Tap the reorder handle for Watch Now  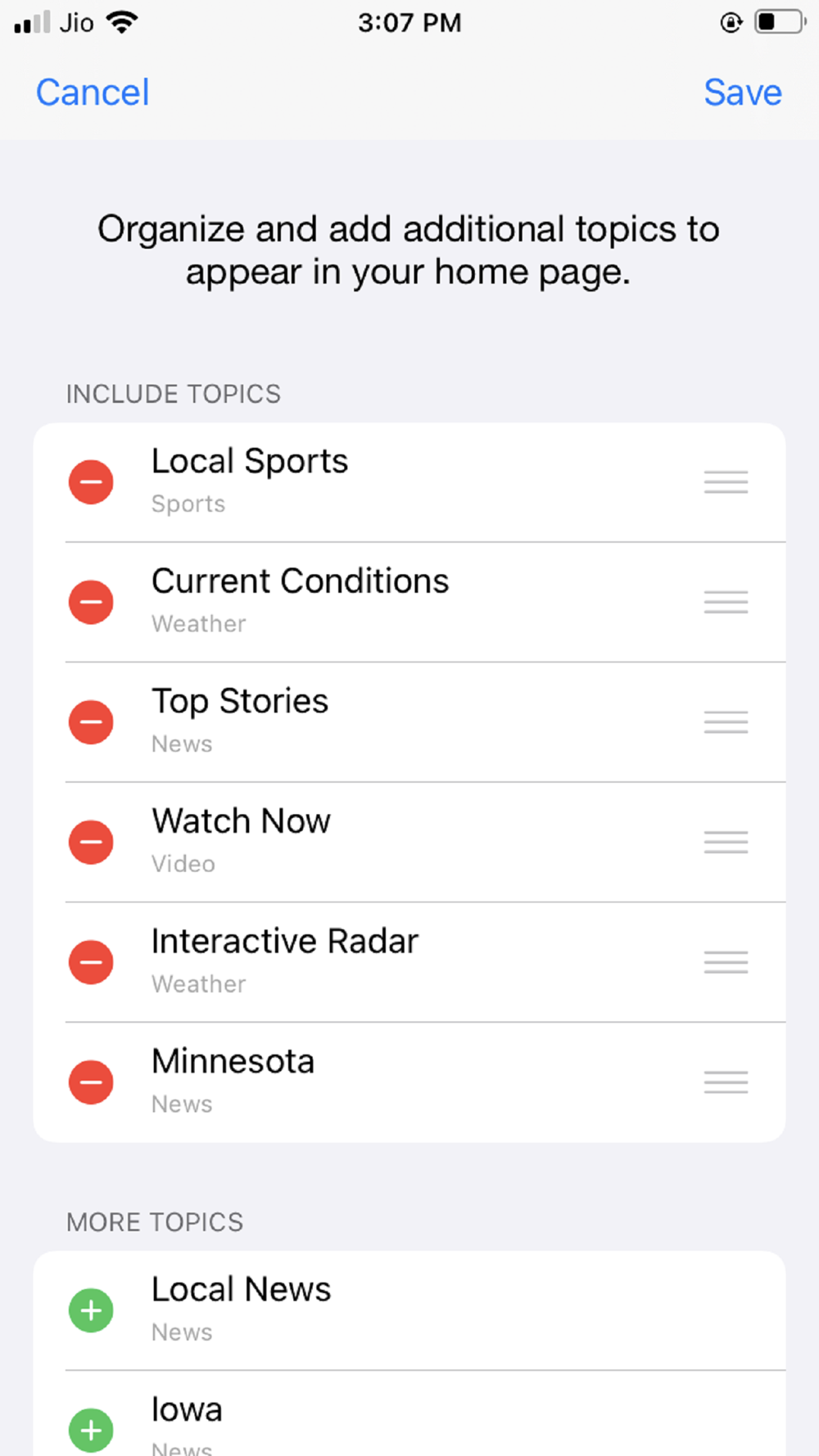726,842
